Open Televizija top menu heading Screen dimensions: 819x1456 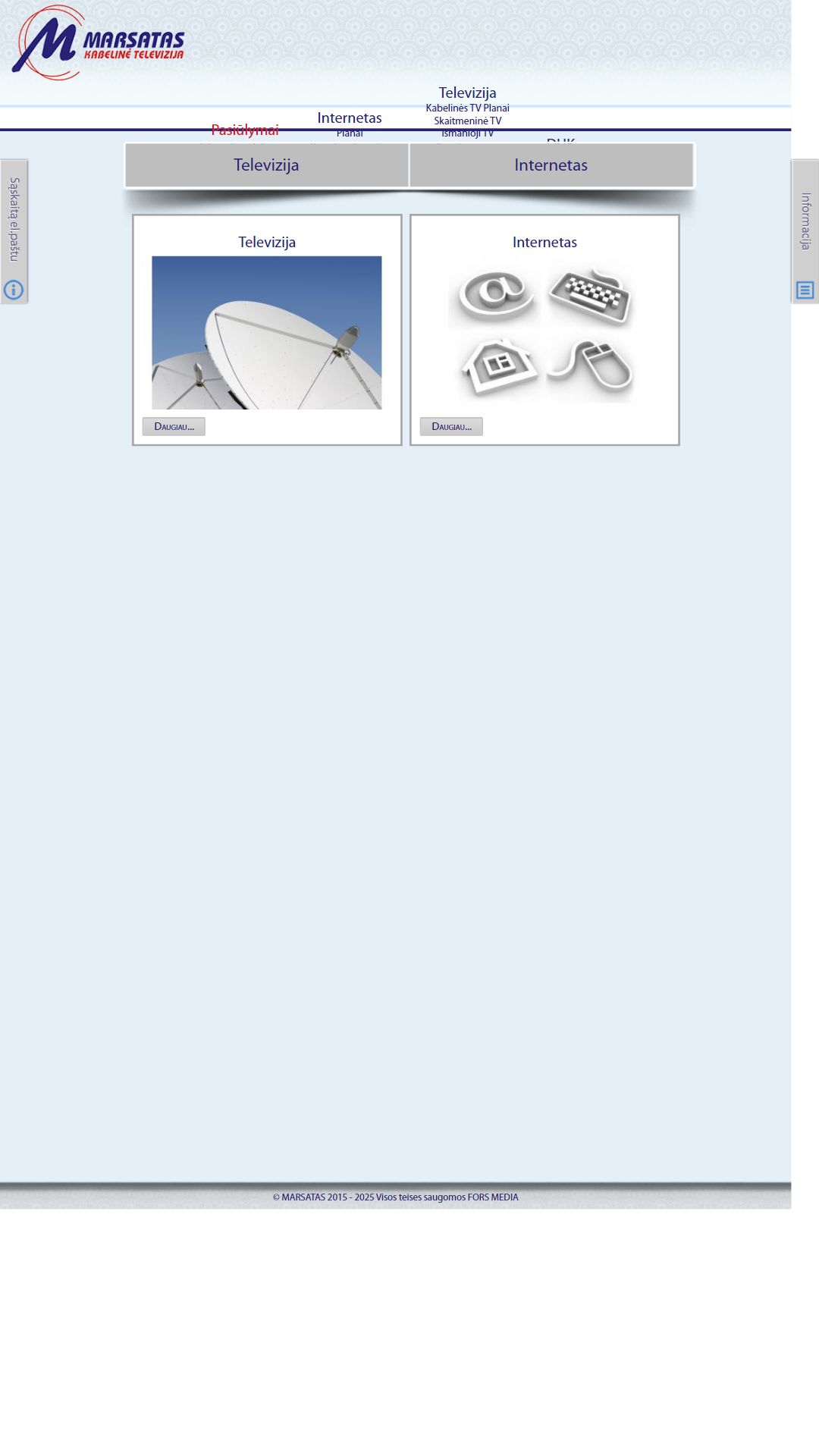[467, 93]
